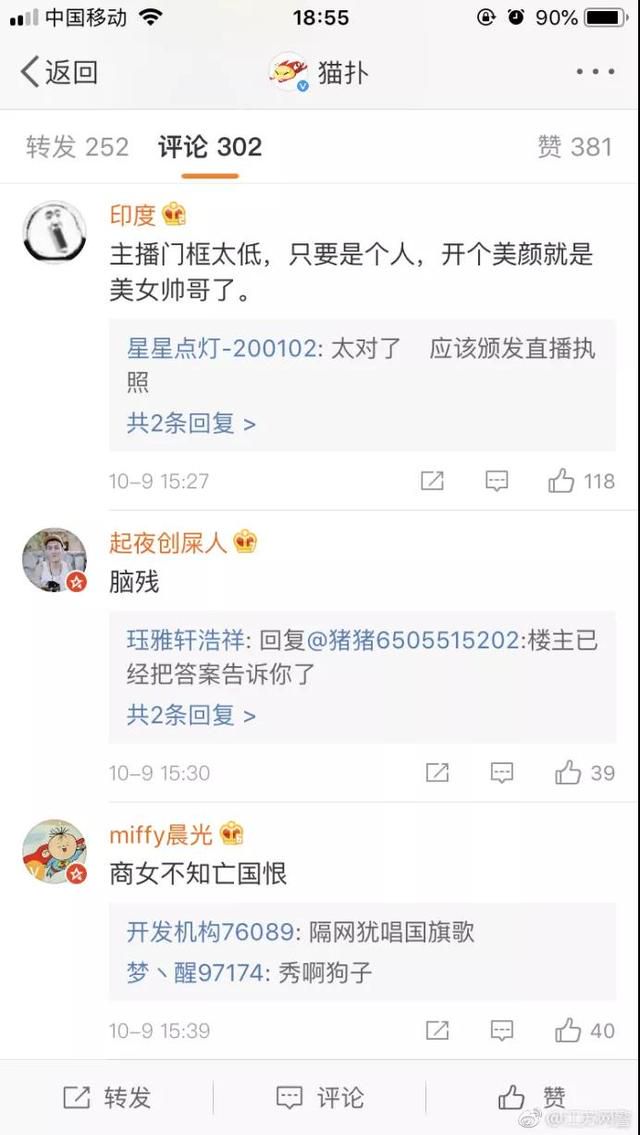
Task: Tap 评论 in the bottom bar
Action: pyautogui.click(x=320, y=1097)
